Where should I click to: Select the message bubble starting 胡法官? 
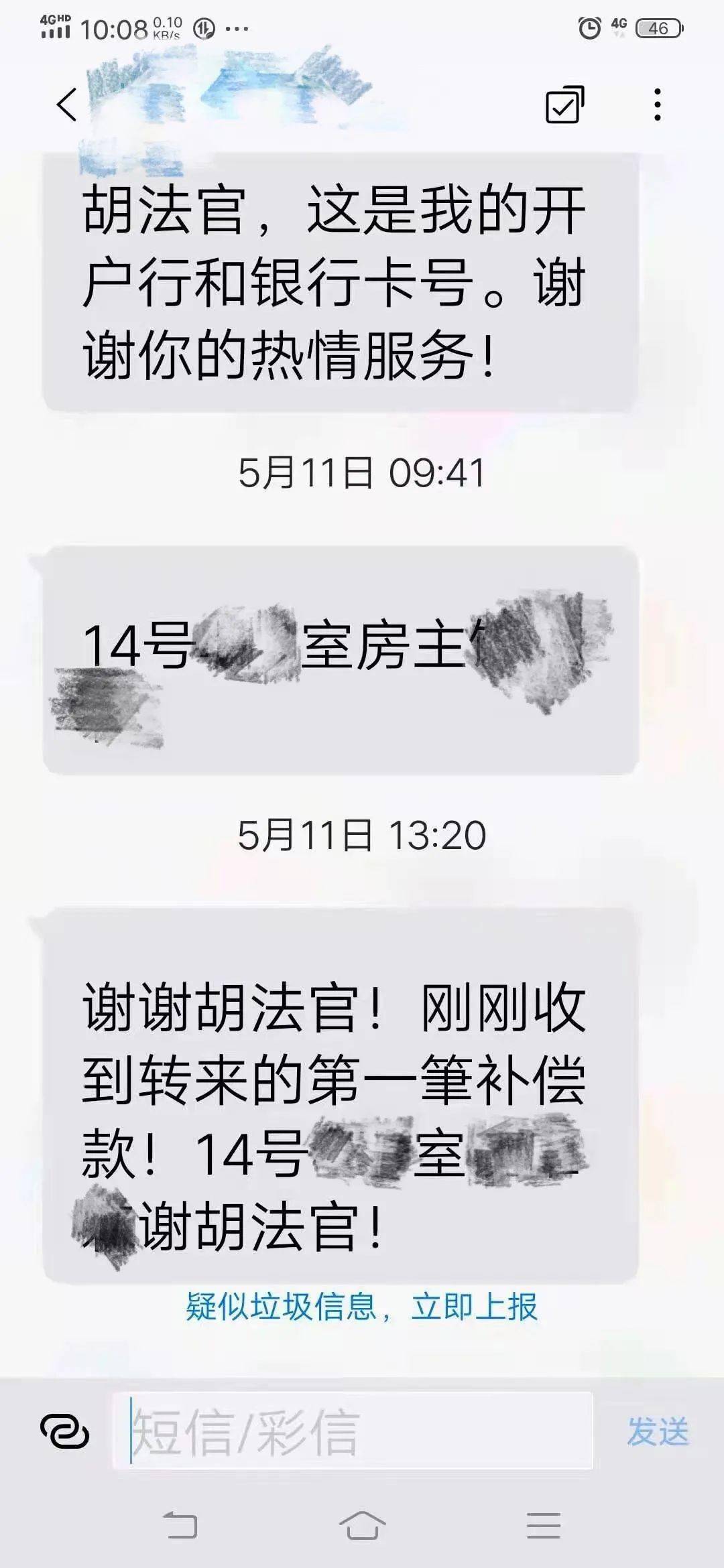335,281
